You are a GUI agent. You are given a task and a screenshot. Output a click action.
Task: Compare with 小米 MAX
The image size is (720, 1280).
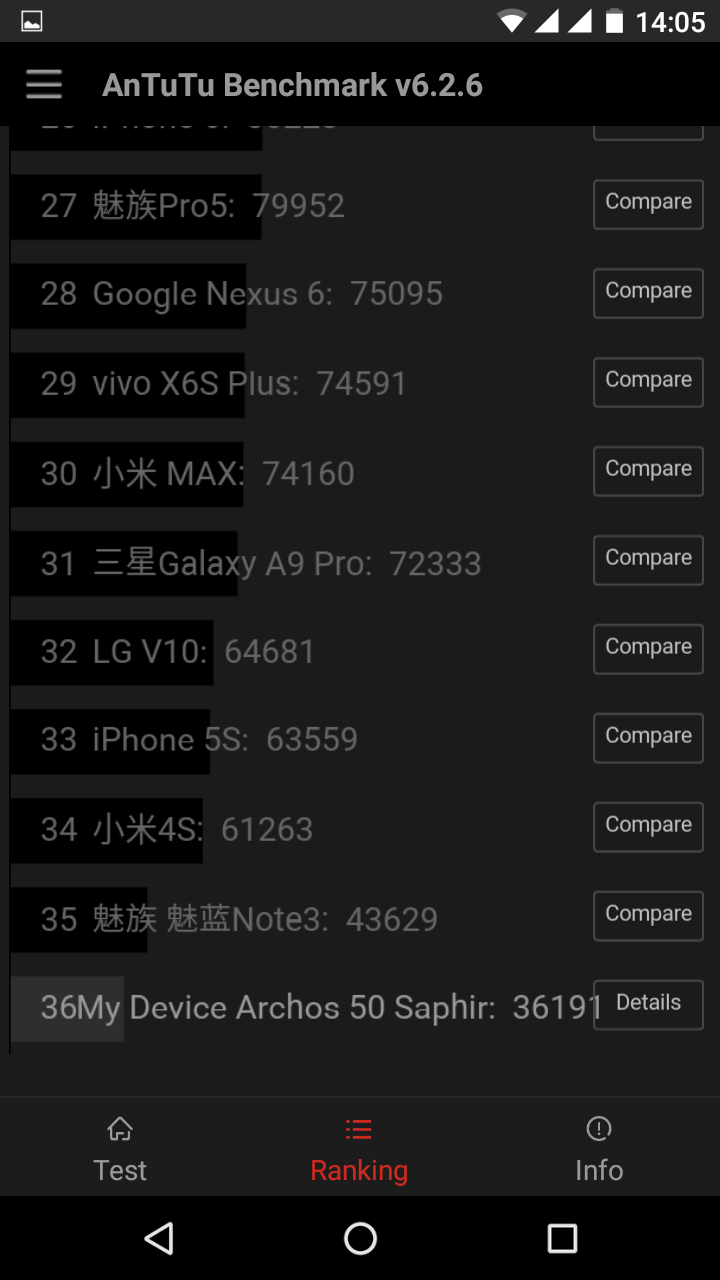point(648,471)
